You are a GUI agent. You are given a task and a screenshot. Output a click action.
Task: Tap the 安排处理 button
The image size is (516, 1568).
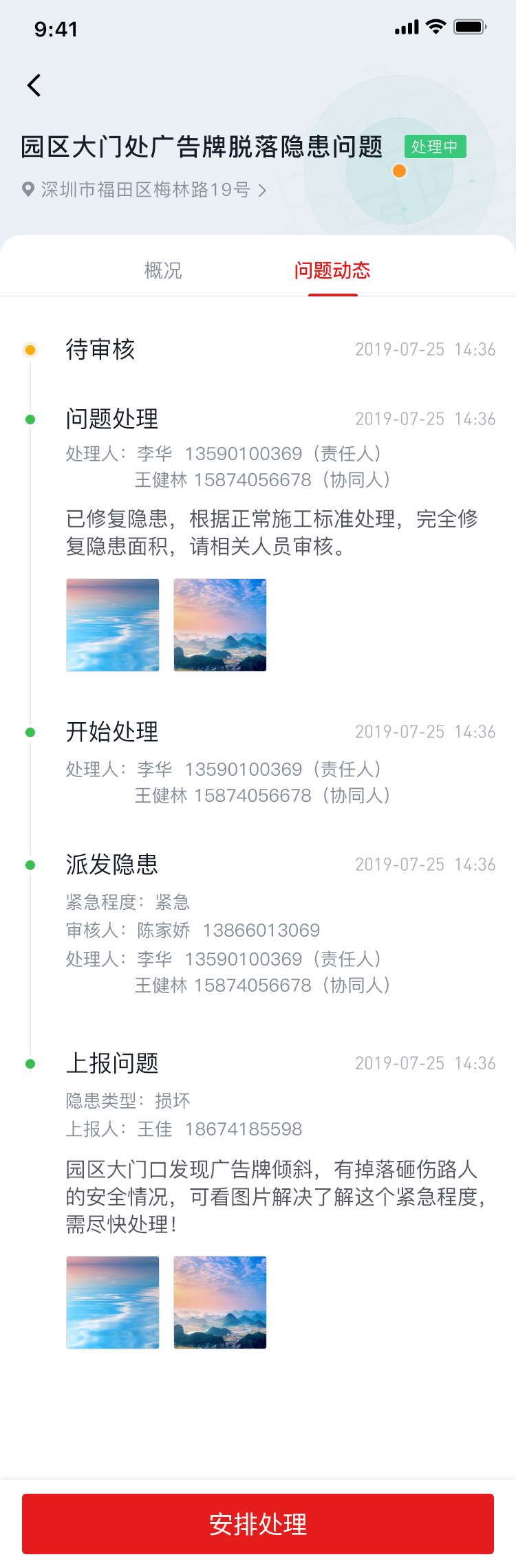tap(258, 1524)
